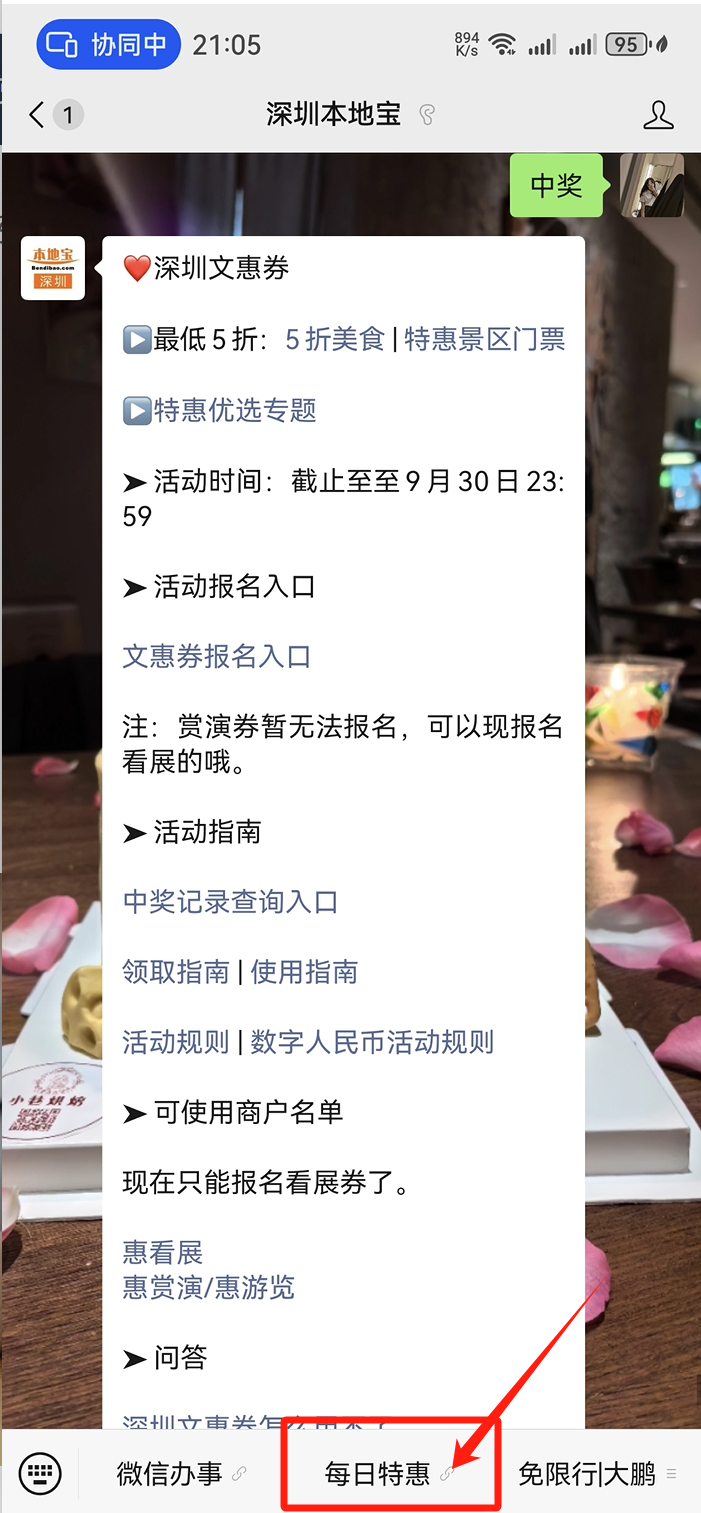Viewport: 701px width, 1513px height.
Task: Switch to keyboard input
Action: point(40,1473)
